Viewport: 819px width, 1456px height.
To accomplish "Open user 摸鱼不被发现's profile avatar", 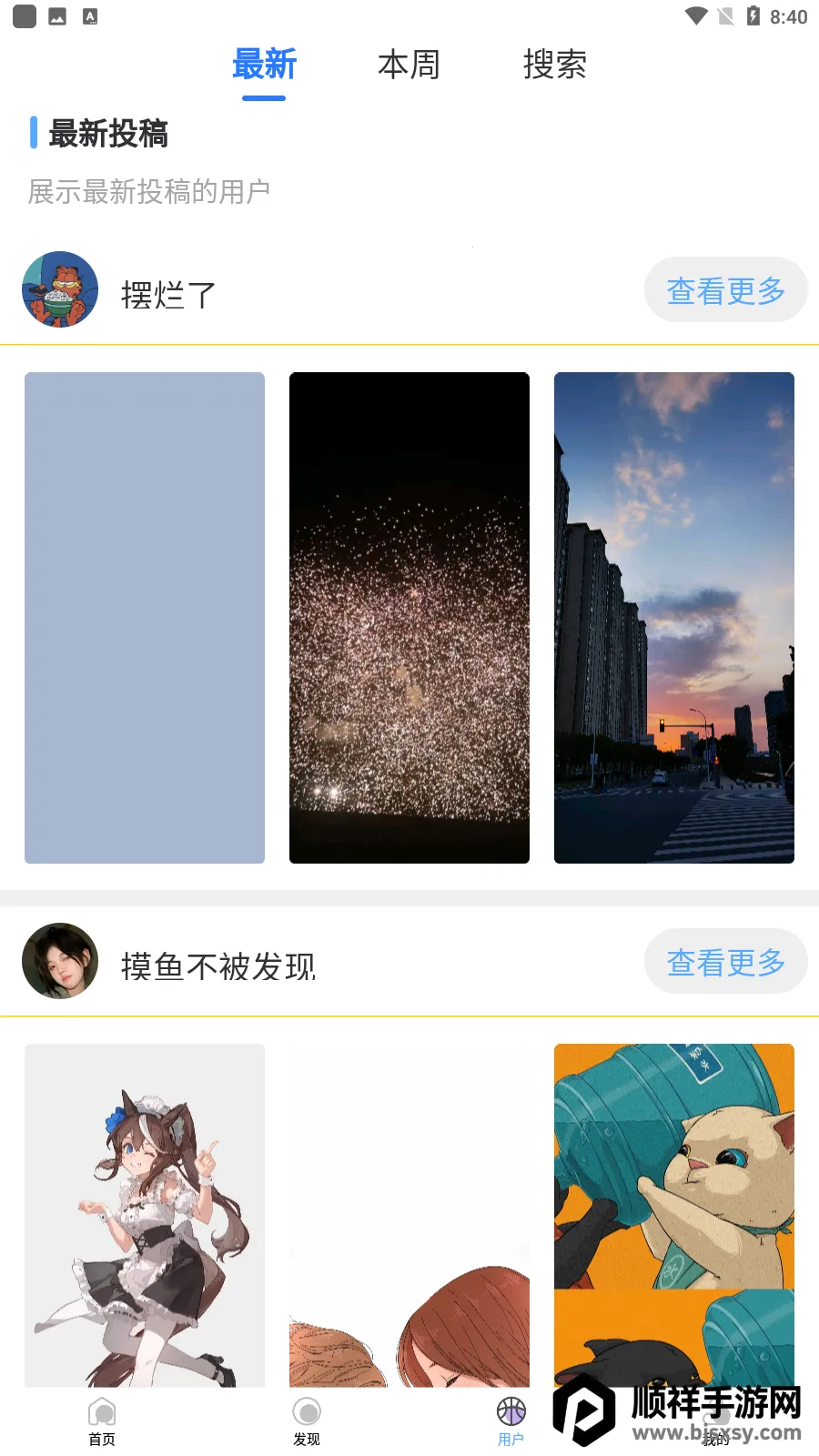I will 60,962.
